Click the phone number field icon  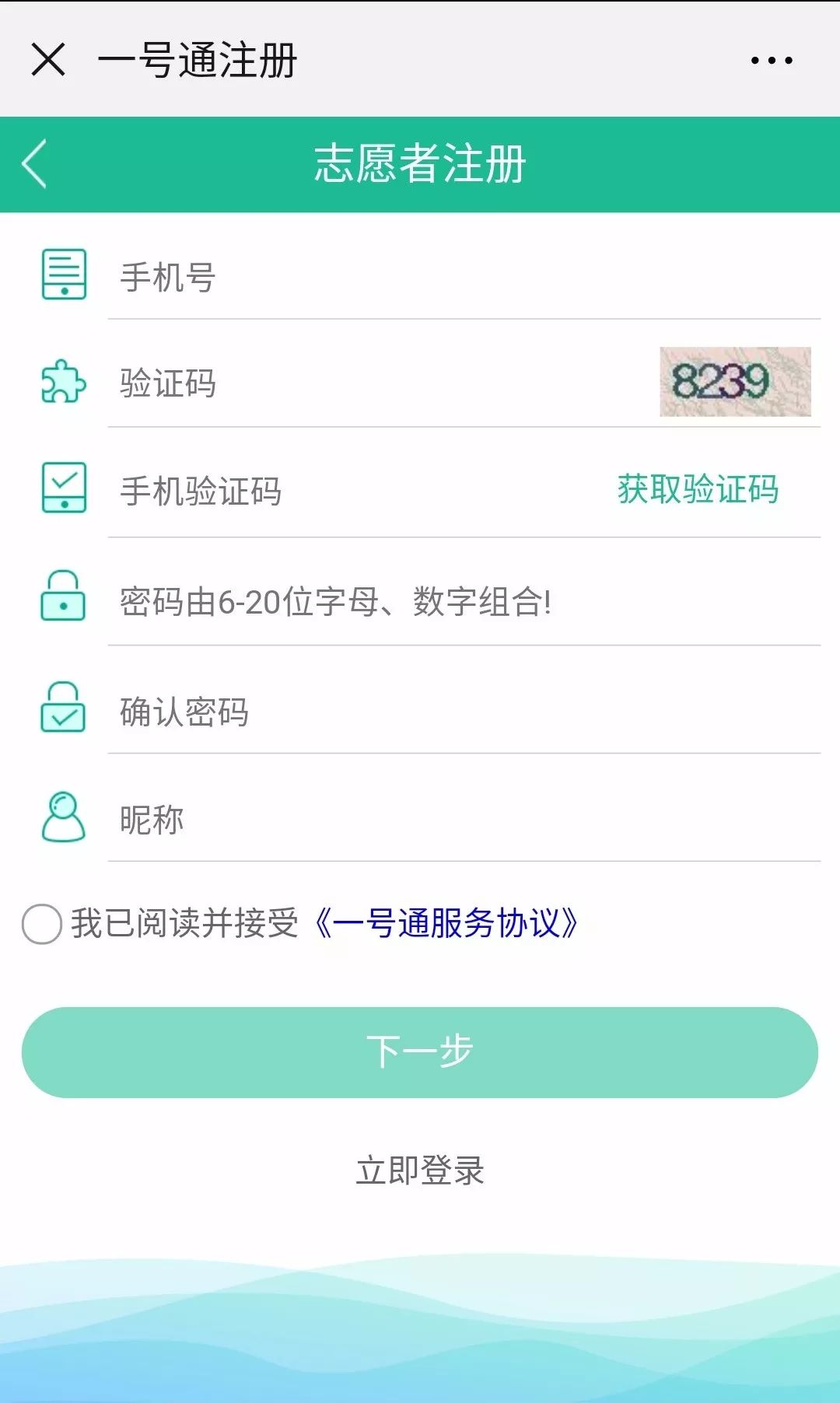pyautogui.click(x=63, y=274)
